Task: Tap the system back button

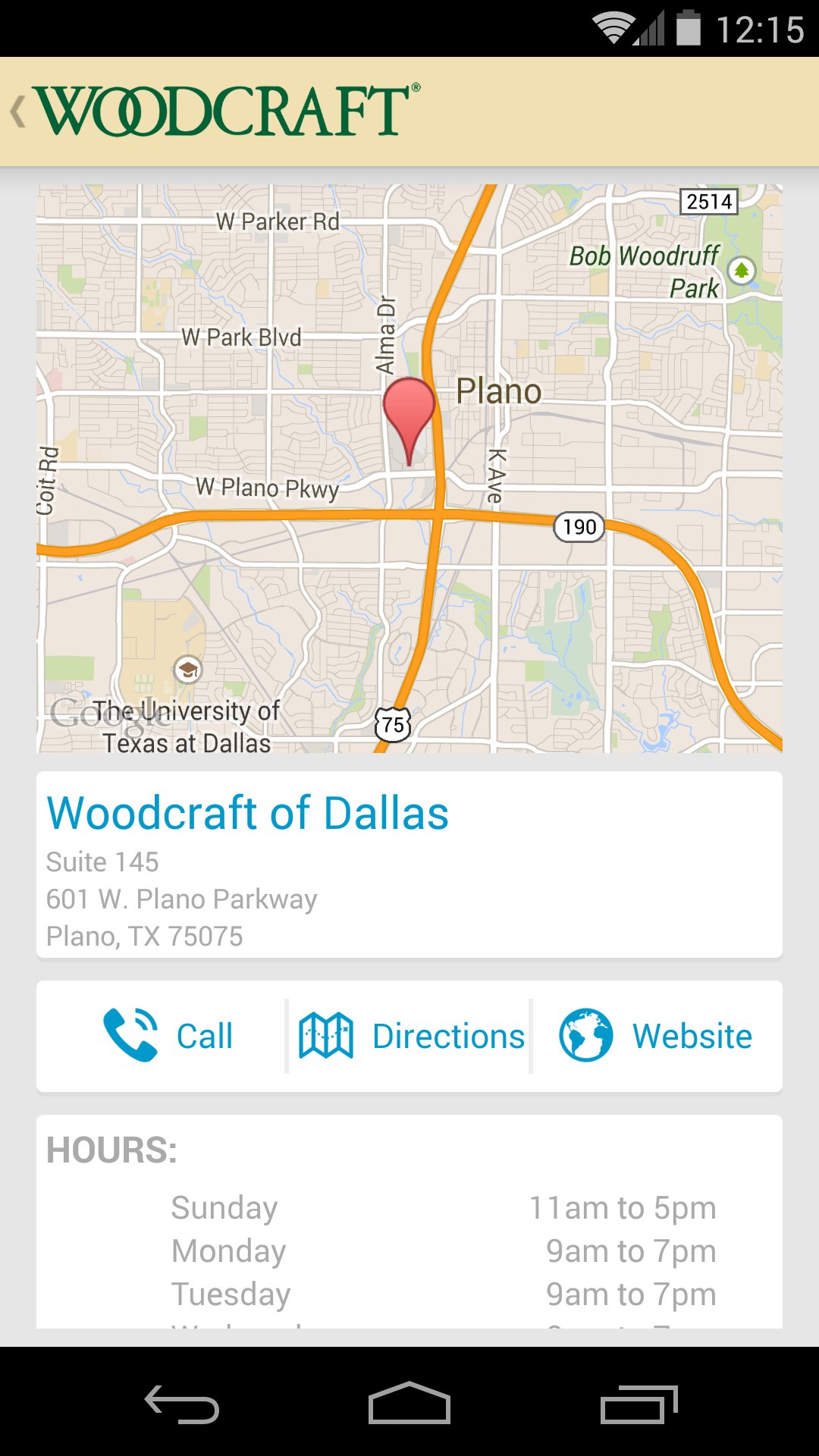Action: coord(182,1403)
